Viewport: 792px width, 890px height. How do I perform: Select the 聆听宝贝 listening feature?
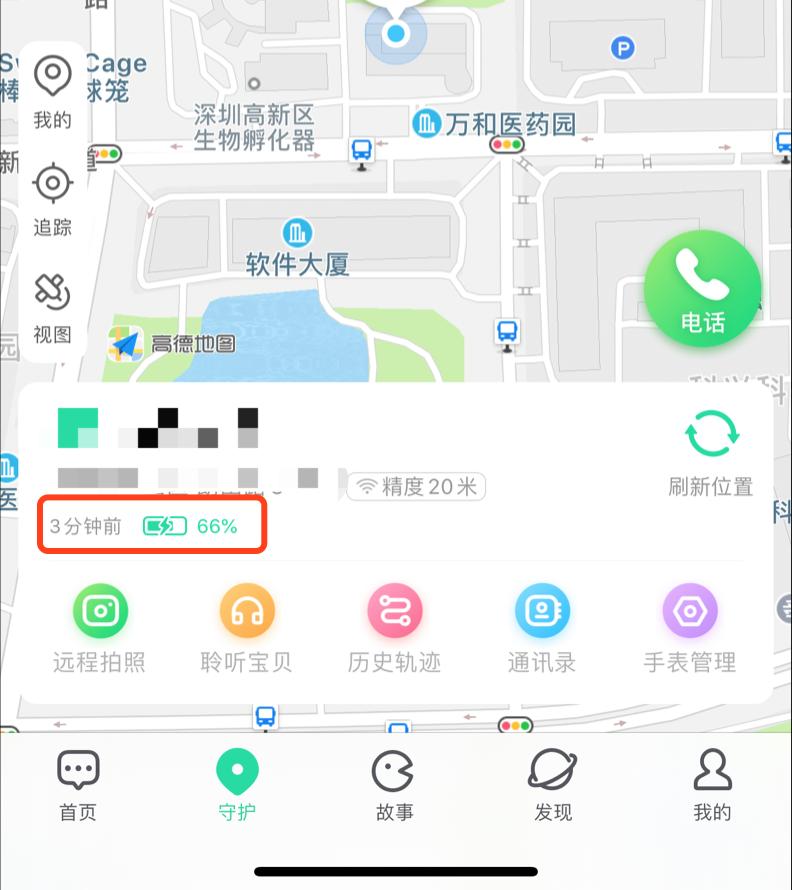(246, 625)
